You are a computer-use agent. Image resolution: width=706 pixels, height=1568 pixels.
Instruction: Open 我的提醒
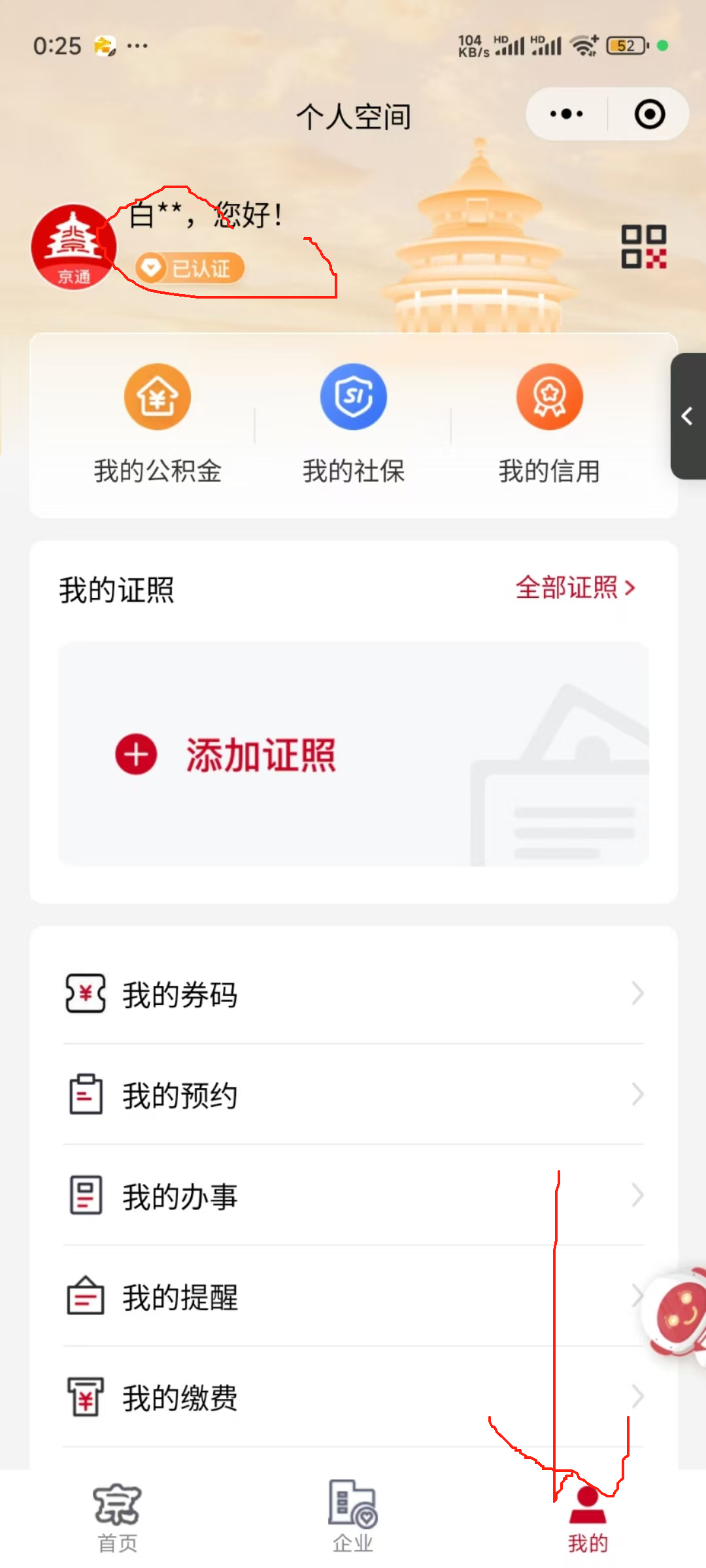pos(354,1297)
